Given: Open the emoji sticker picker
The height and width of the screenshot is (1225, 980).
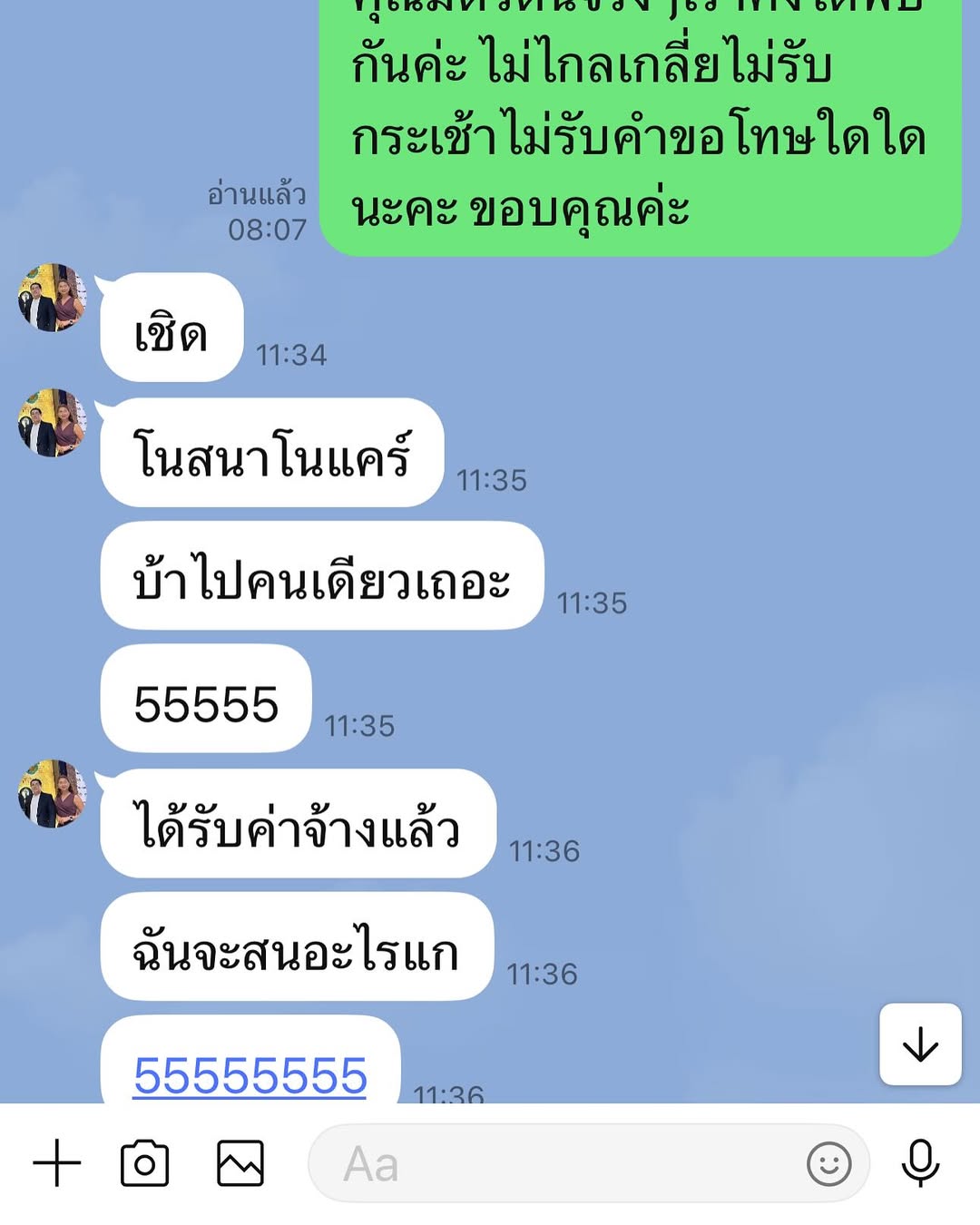Looking at the screenshot, I should 828,1163.
